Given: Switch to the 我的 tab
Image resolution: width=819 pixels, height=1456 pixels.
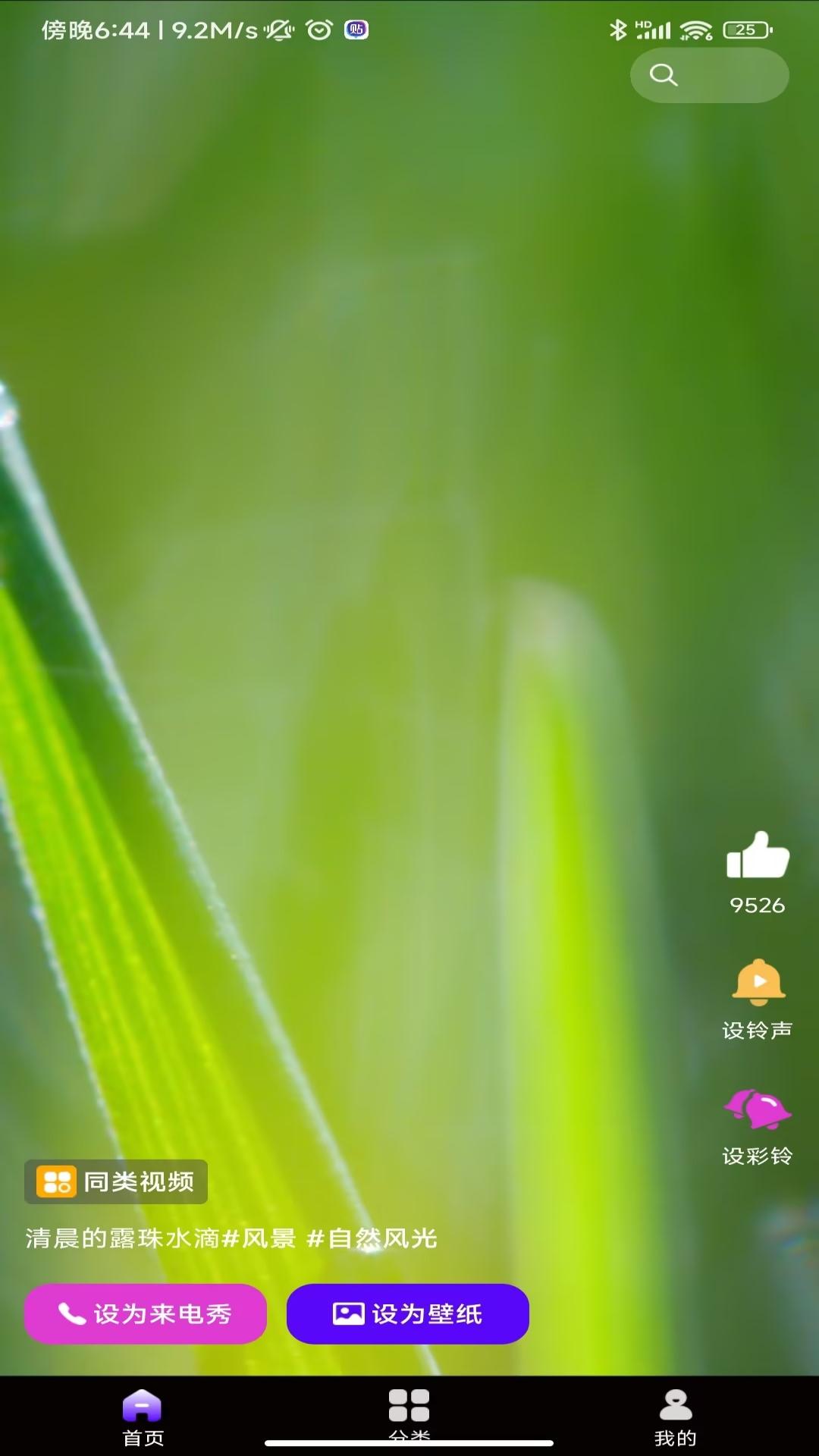Looking at the screenshot, I should [x=675, y=1417].
